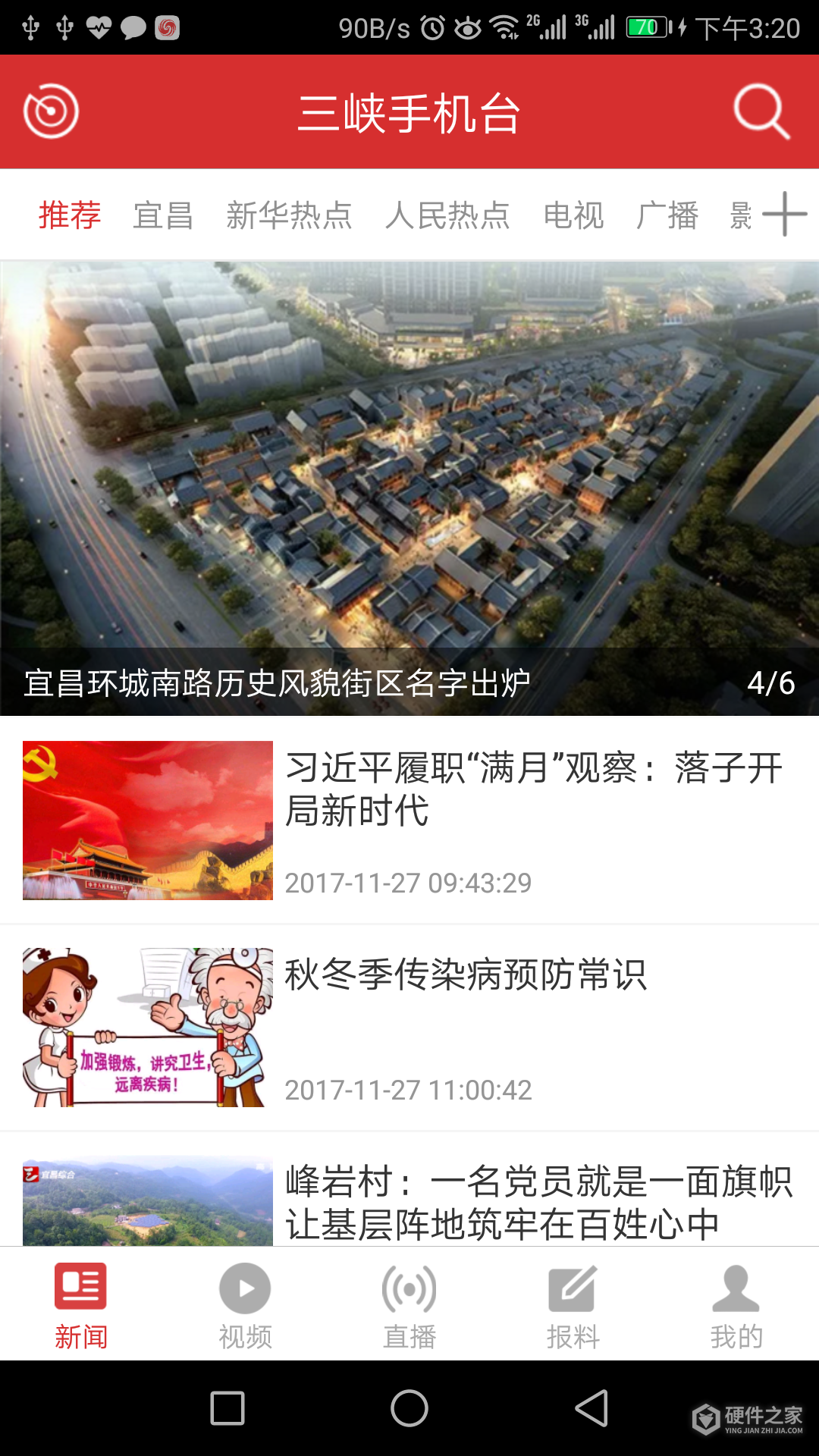Select the 推荐 recommended feed

(69, 215)
